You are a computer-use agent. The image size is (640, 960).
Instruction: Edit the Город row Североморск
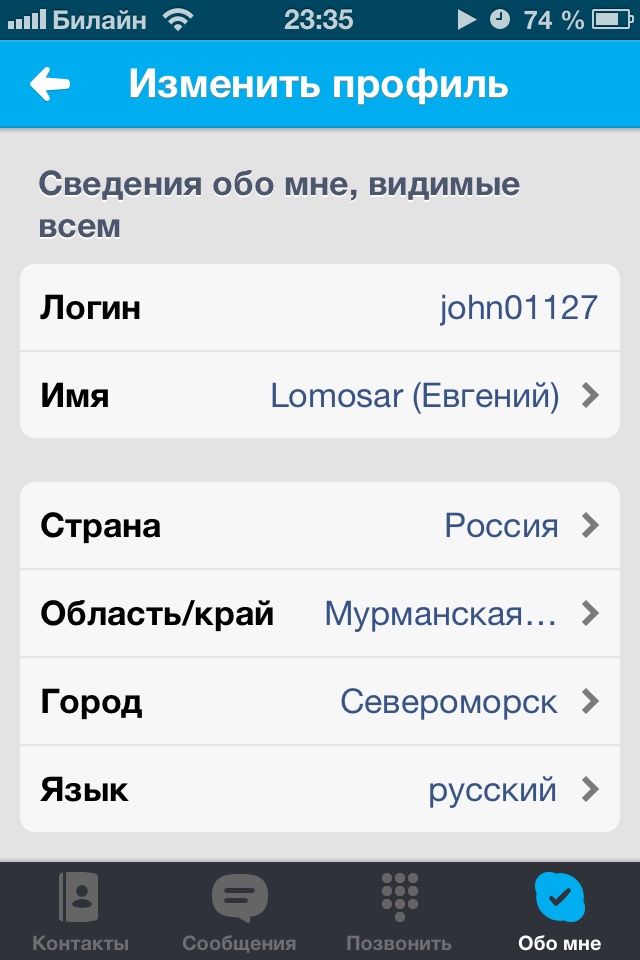[x=320, y=701]
